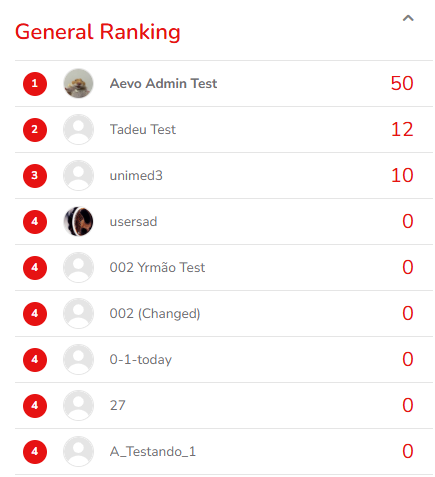Open the A_Testando_1 ranking entry
Screen dimensions: 435x477
pyautogui.click(x=224, y=452)
